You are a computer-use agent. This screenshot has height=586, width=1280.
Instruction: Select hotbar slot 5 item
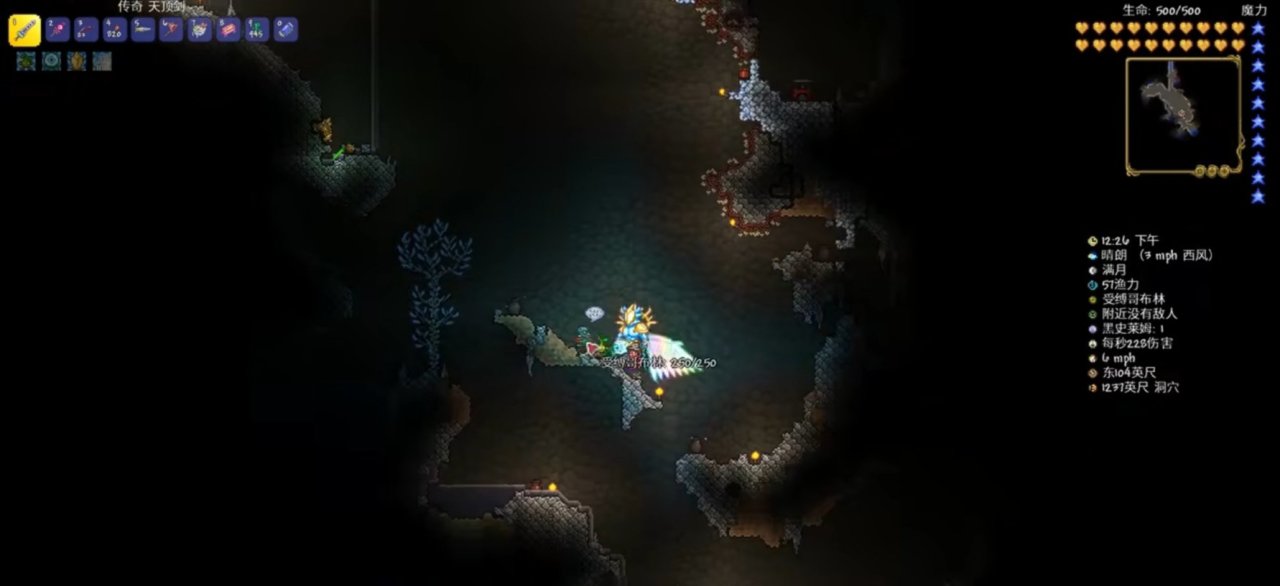[x=143, y=29]
